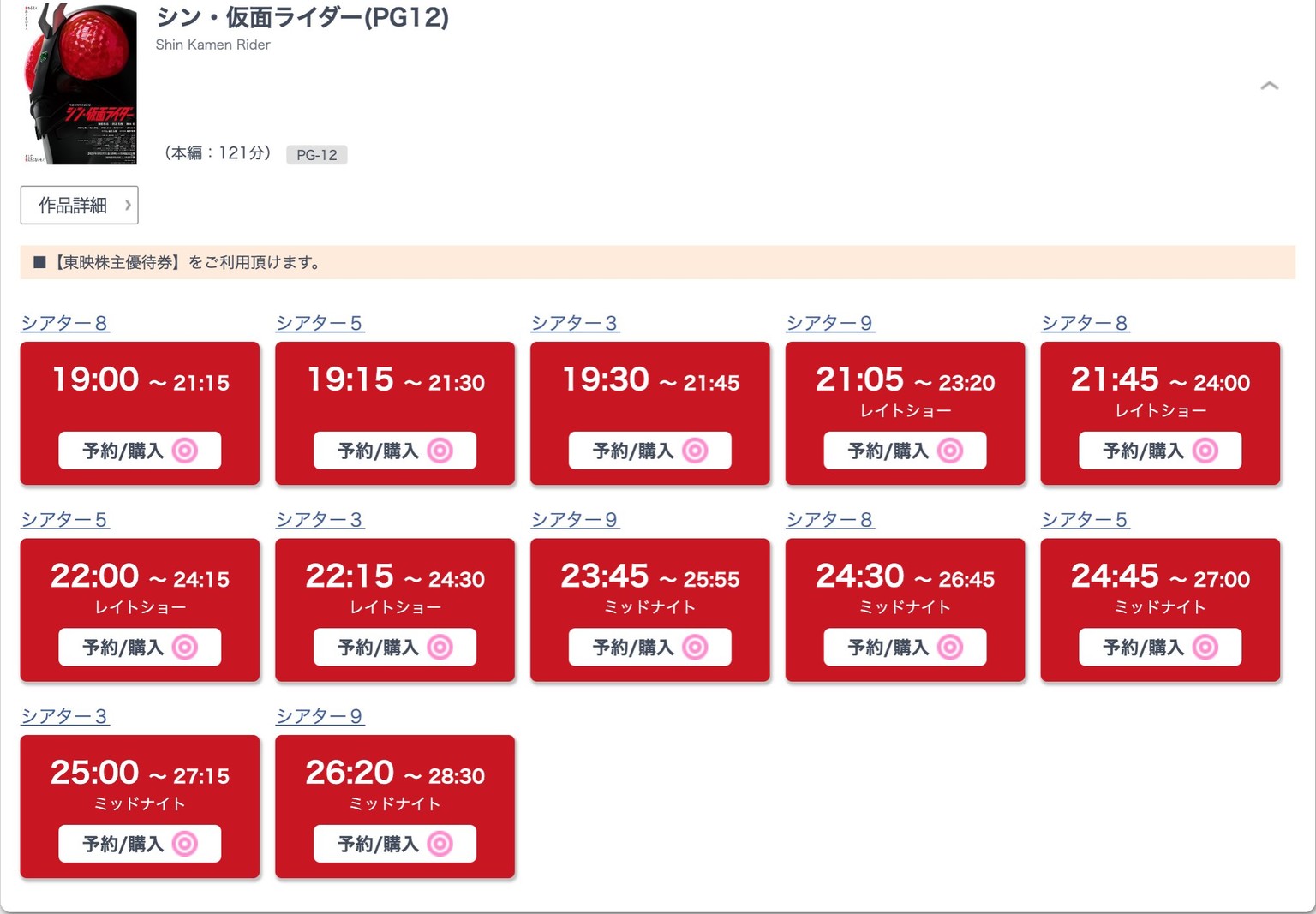Book the 25:00 ~ 27:15 midnight showing
The width and height of the screenshot is (1316, 914).
[x=140, y=844]
